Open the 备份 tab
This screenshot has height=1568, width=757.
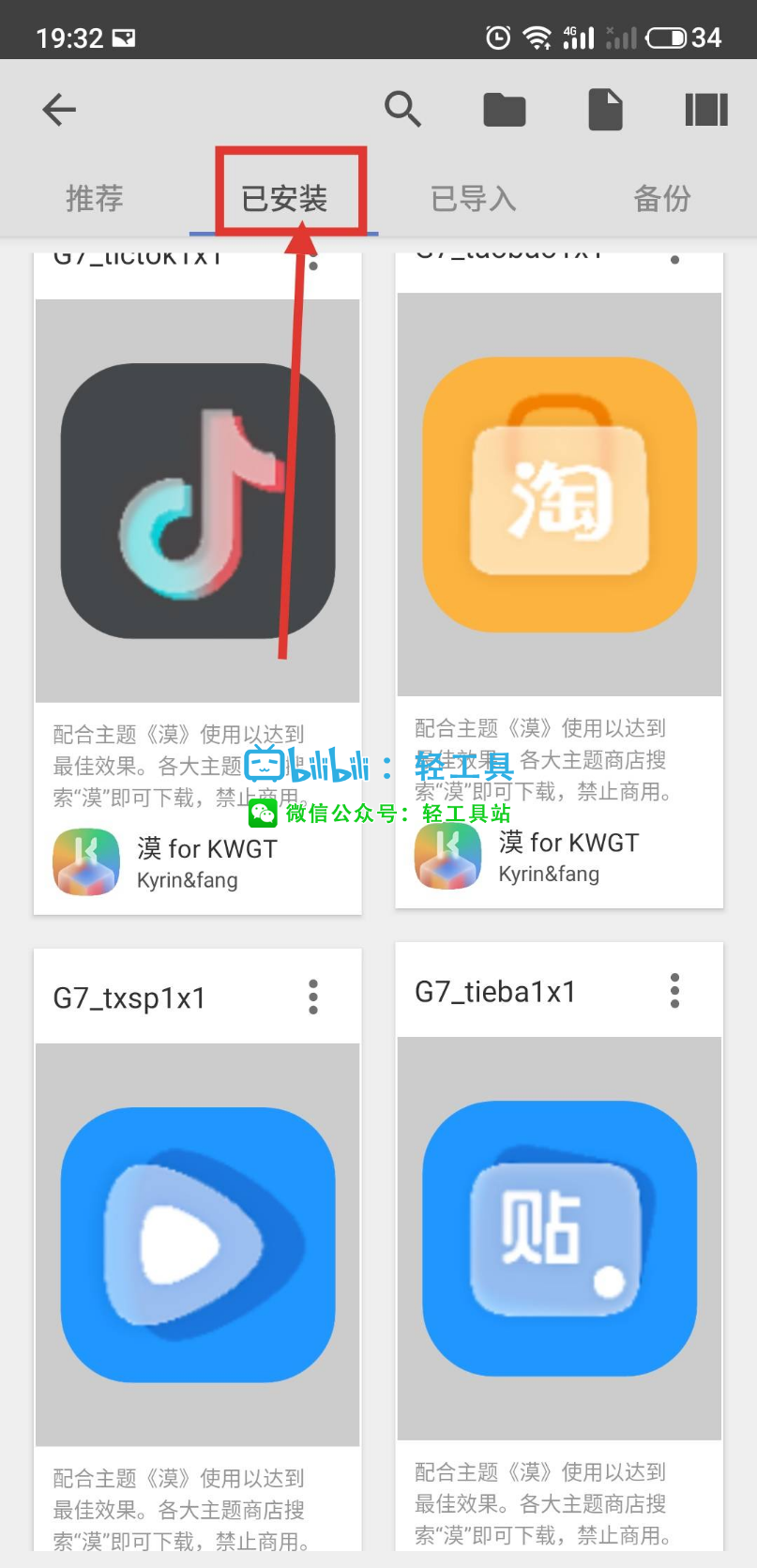pyautogui.click(x=662, y=198)
